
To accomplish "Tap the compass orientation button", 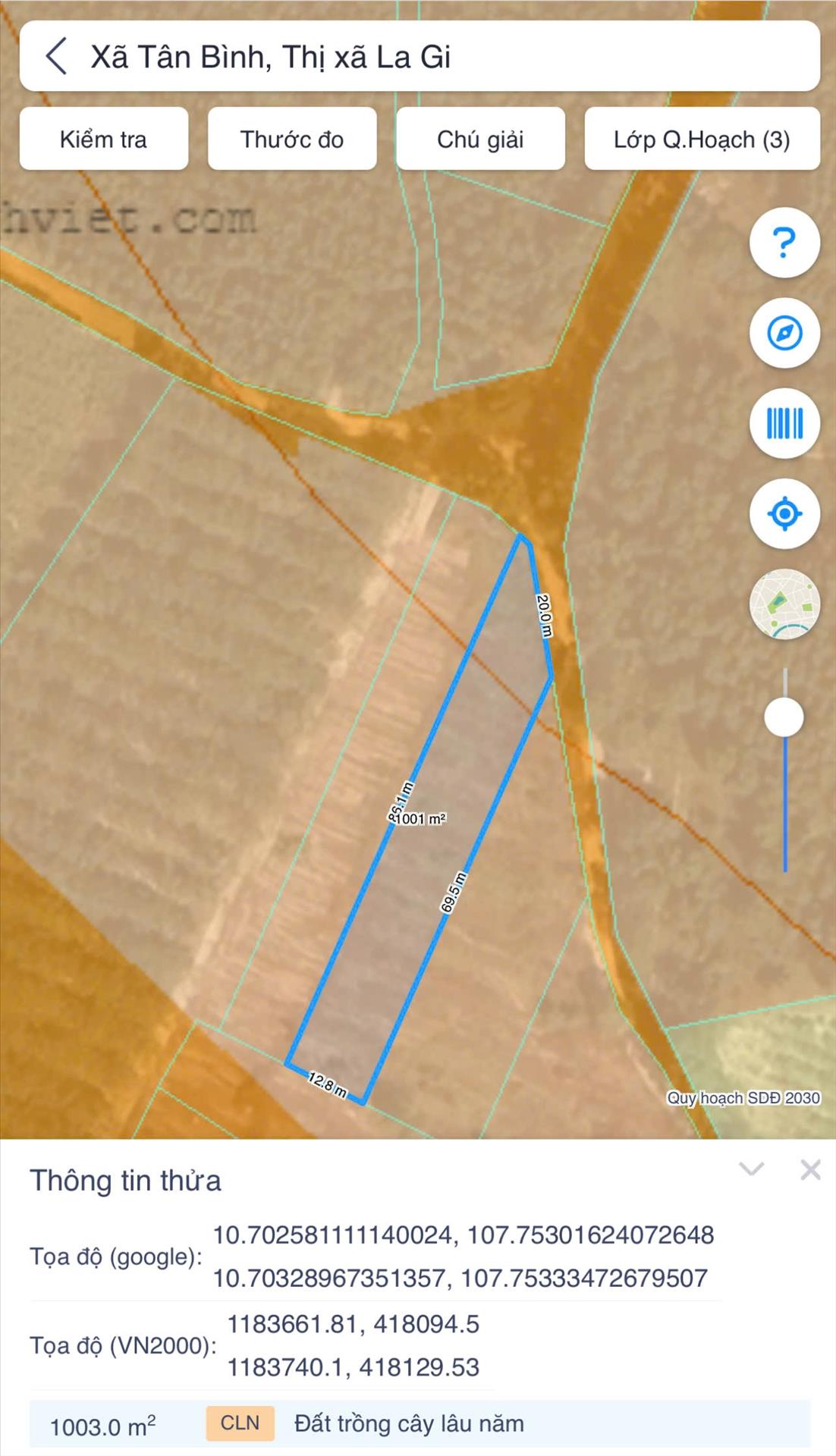I will [x=784, y=333].
